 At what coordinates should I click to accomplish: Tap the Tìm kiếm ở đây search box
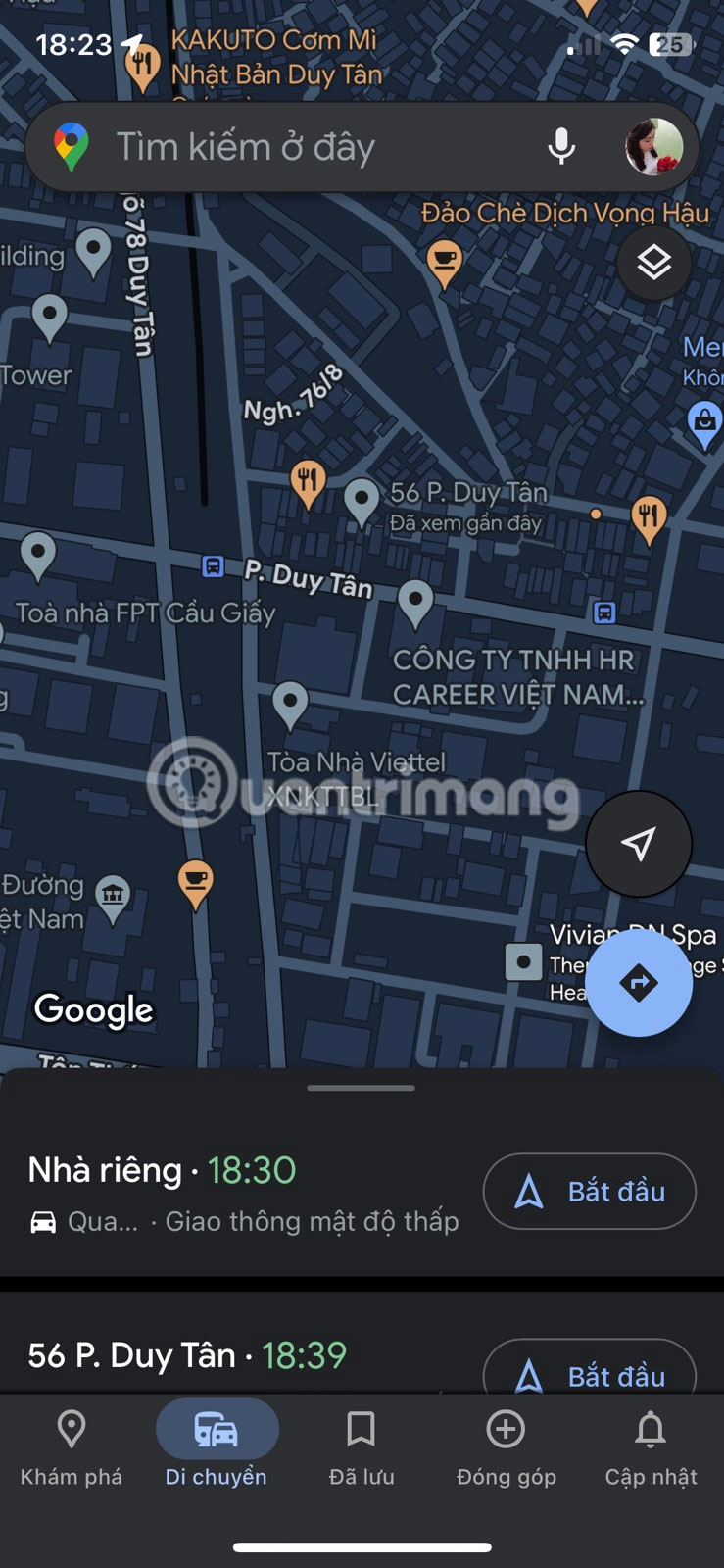294,147
